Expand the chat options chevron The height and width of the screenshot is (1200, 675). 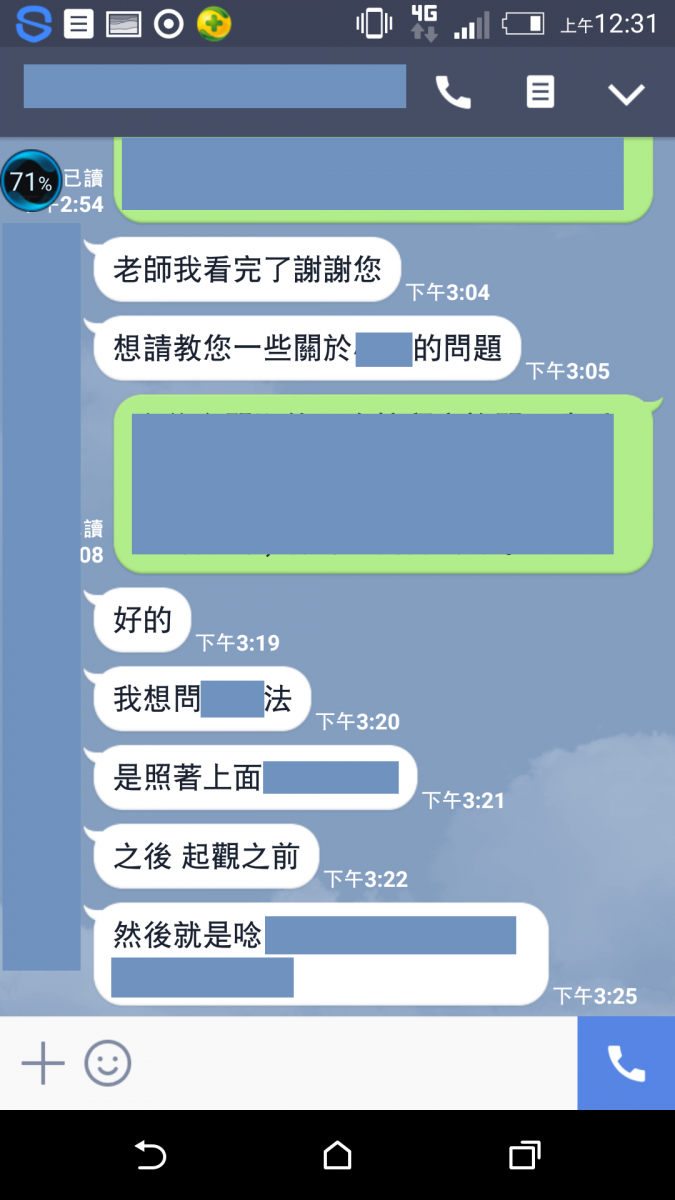click(x=627, y=94)
